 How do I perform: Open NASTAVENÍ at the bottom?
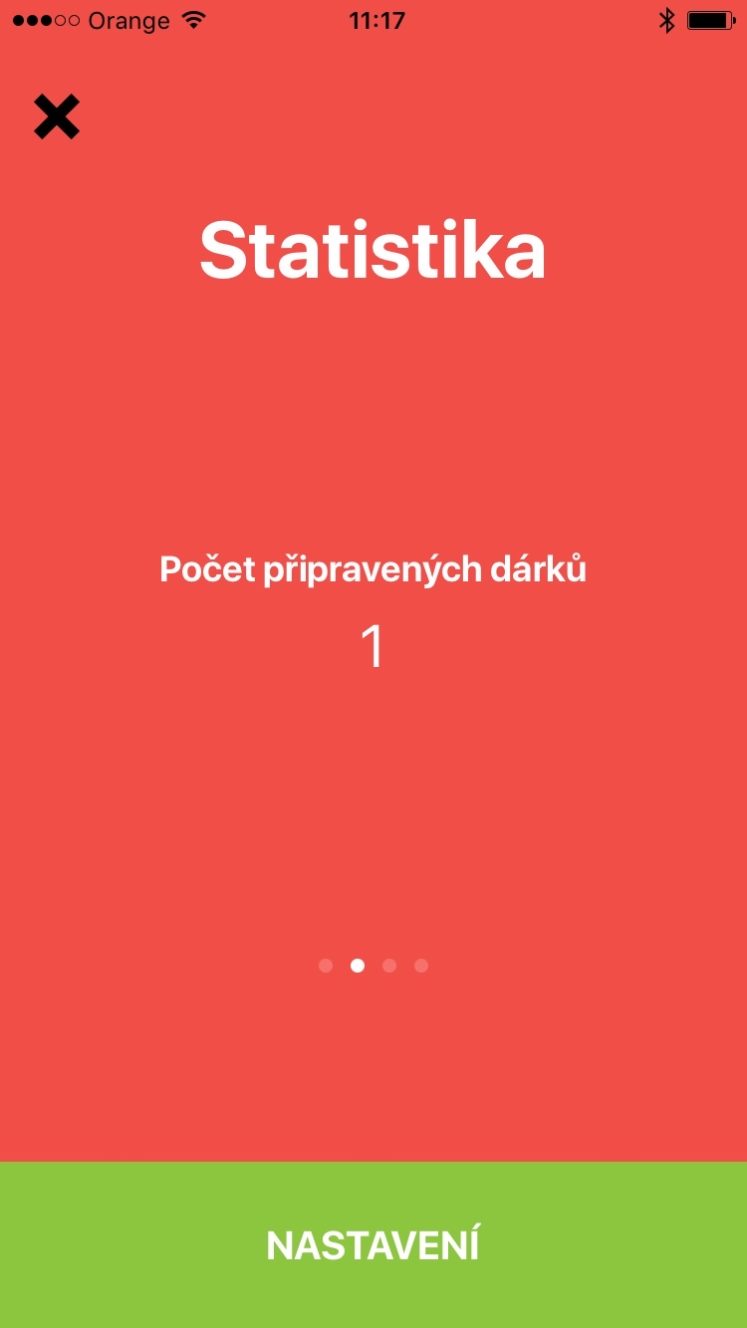[373, 1245]
